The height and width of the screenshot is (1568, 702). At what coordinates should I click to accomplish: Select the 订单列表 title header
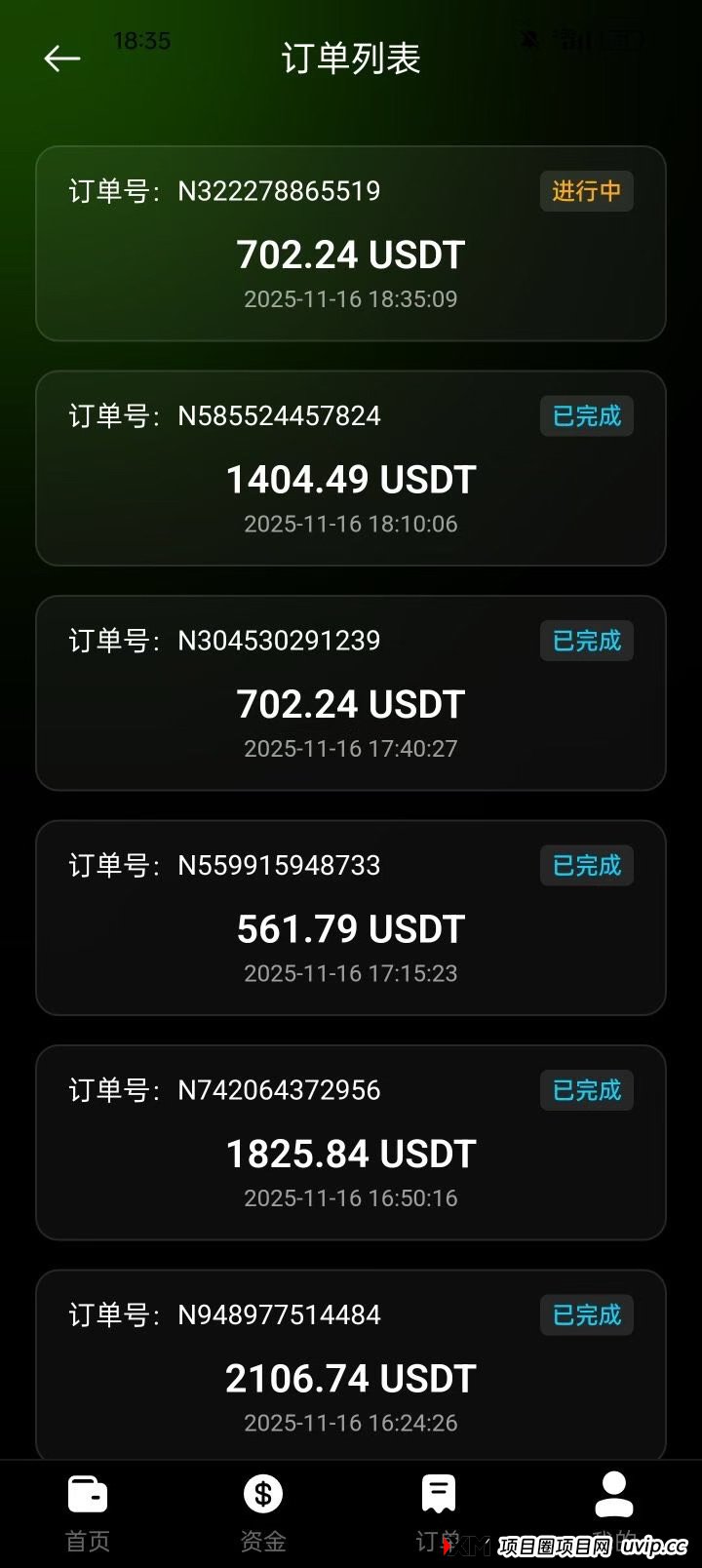click(x=351, y=59)
